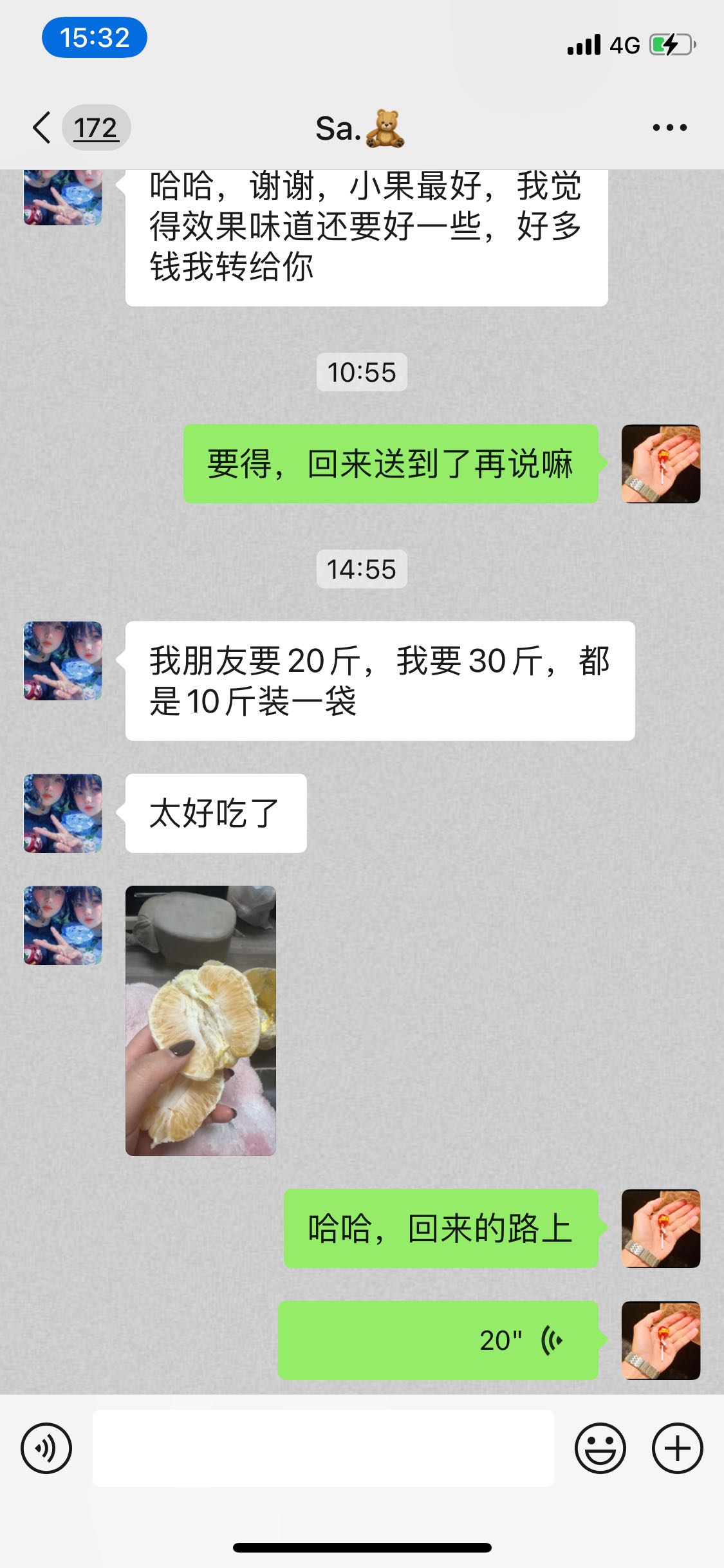View the avatar beside 太好吃了

[63, 813]
